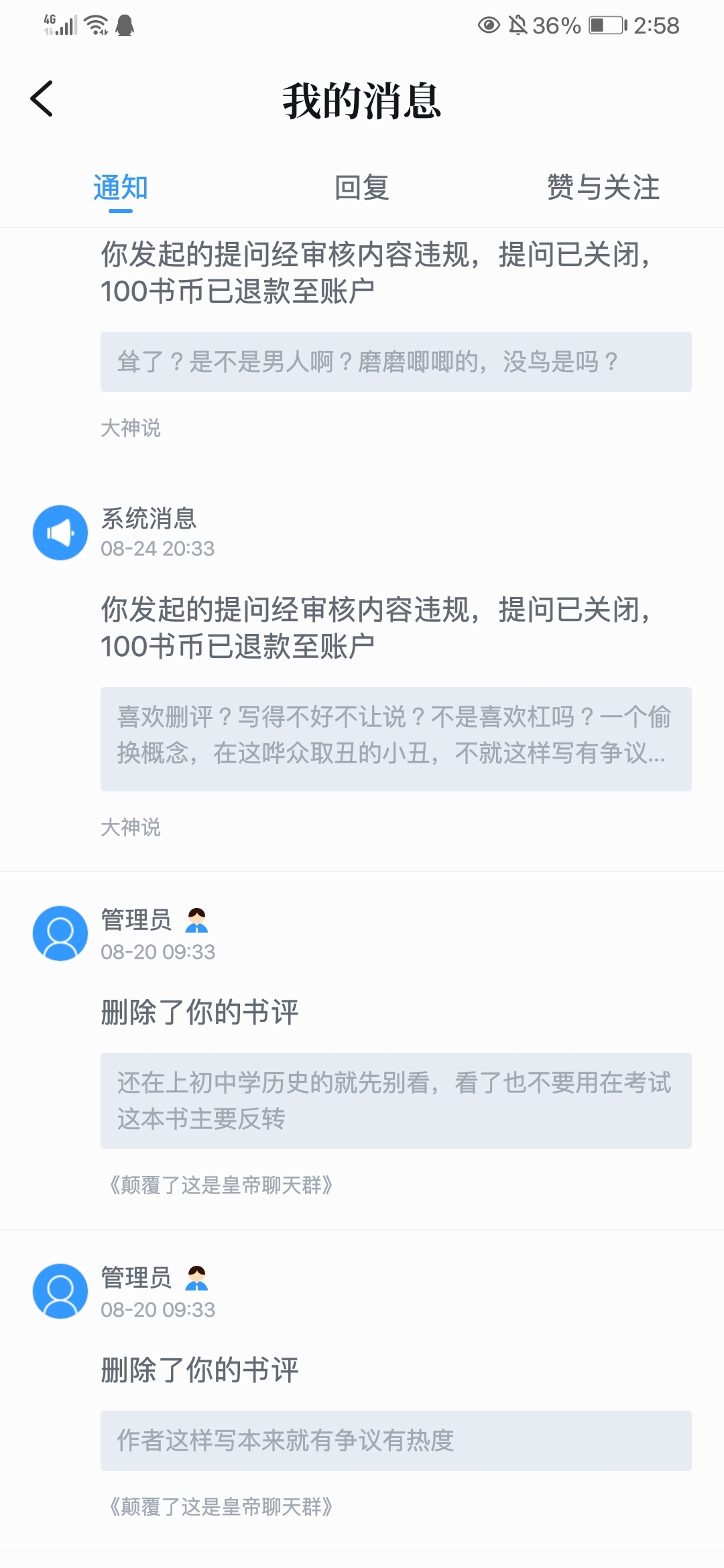Open deleted review 还在上初中学历史的就先别看

tap(396, 1100)
